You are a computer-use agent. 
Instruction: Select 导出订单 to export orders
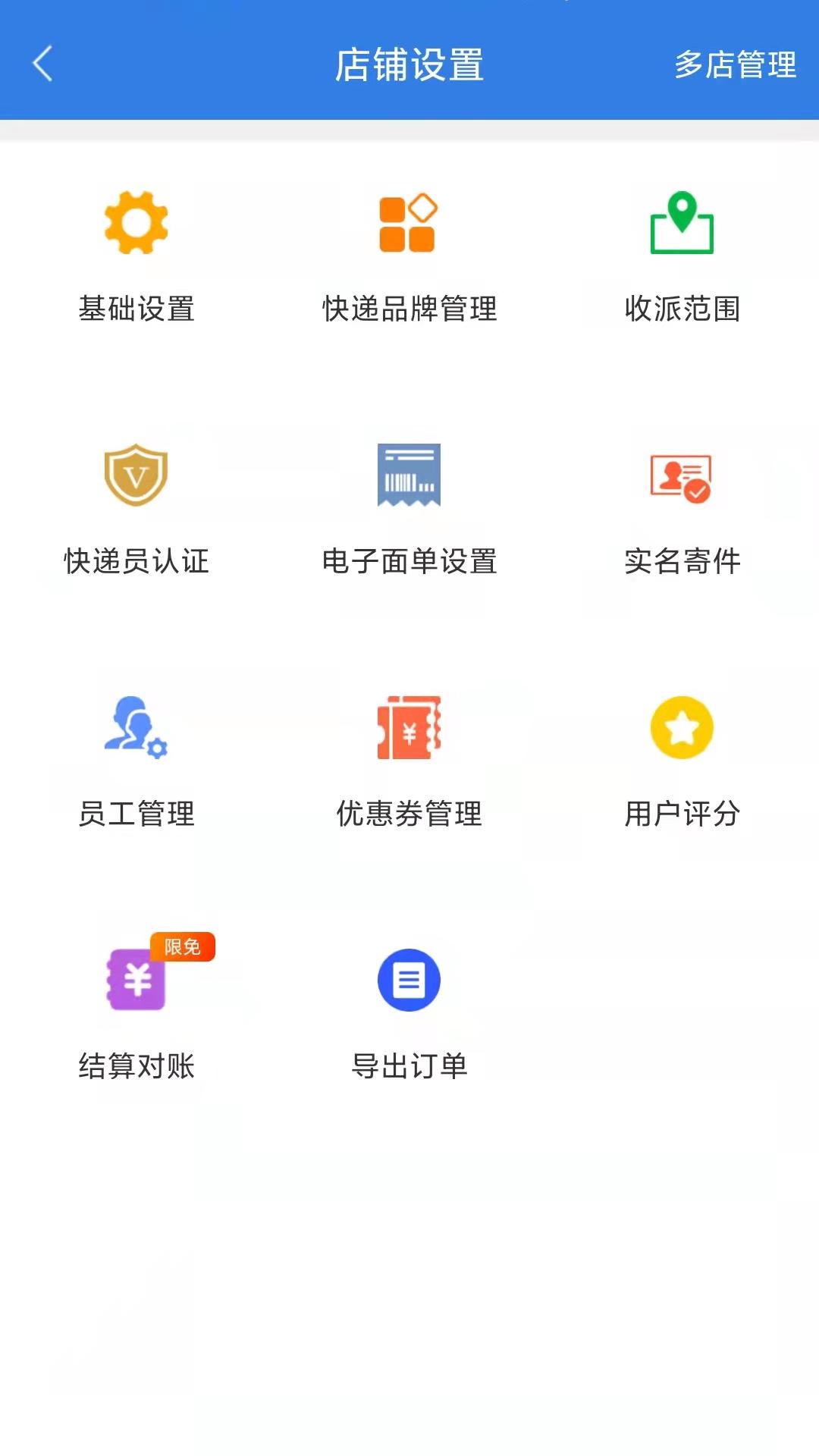point(409,1014)
